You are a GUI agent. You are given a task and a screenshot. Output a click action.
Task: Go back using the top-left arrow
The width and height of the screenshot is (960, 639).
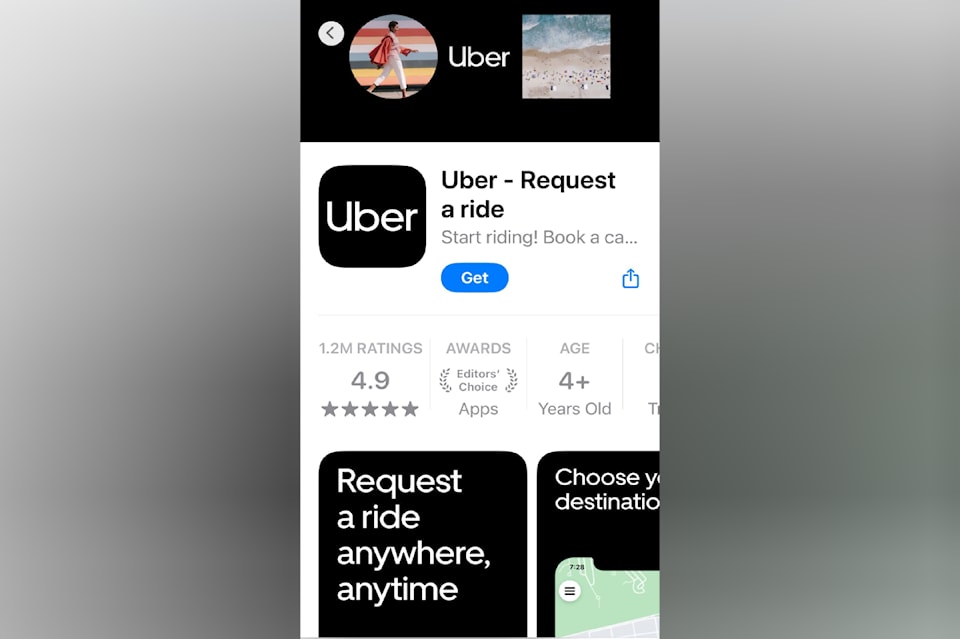[x=331, y=33]
